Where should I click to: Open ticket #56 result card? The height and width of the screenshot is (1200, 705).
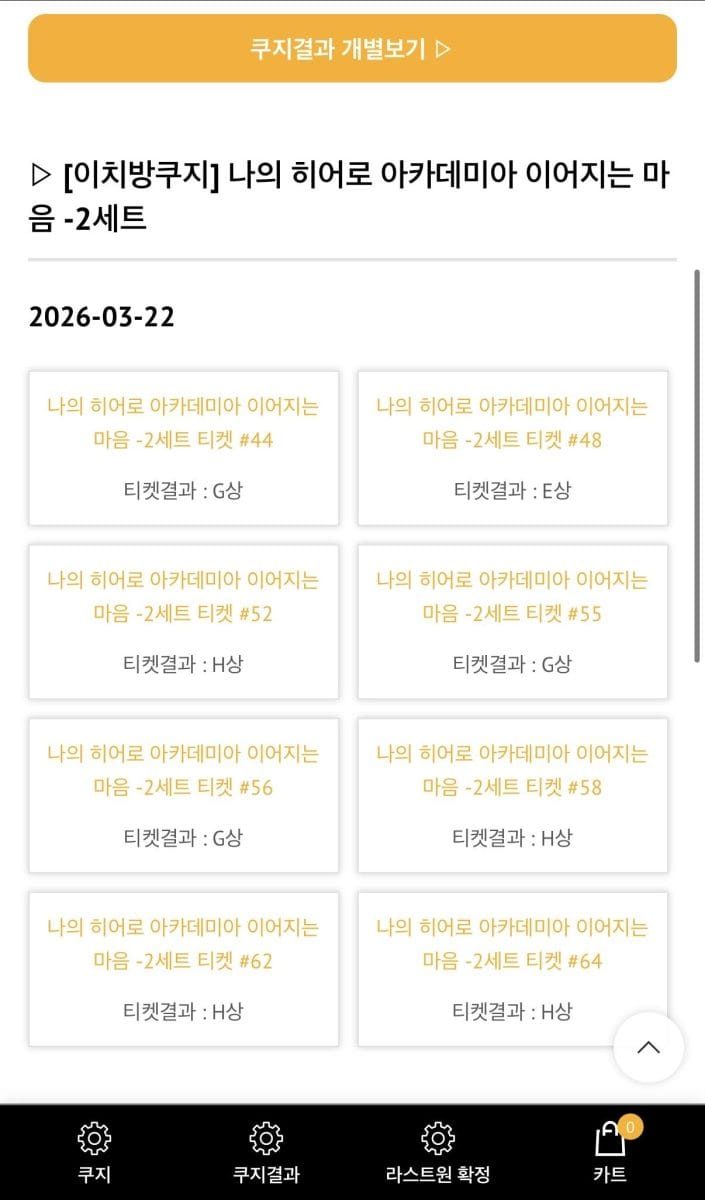click(183, 796)
